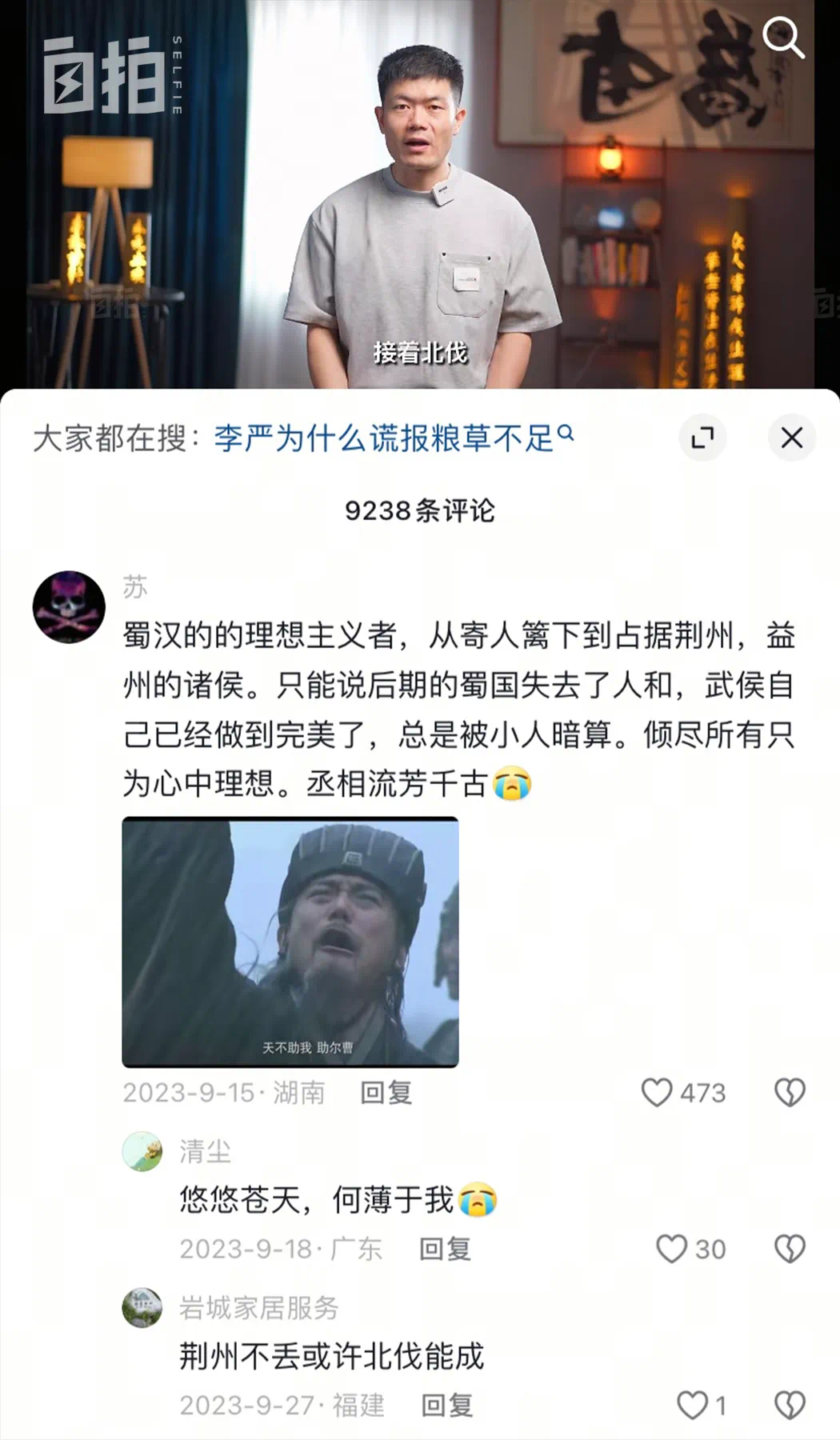This screenshot has width=840, height=1440.
Task: Reply to 清尘's comment
Action: [445, 1249]
